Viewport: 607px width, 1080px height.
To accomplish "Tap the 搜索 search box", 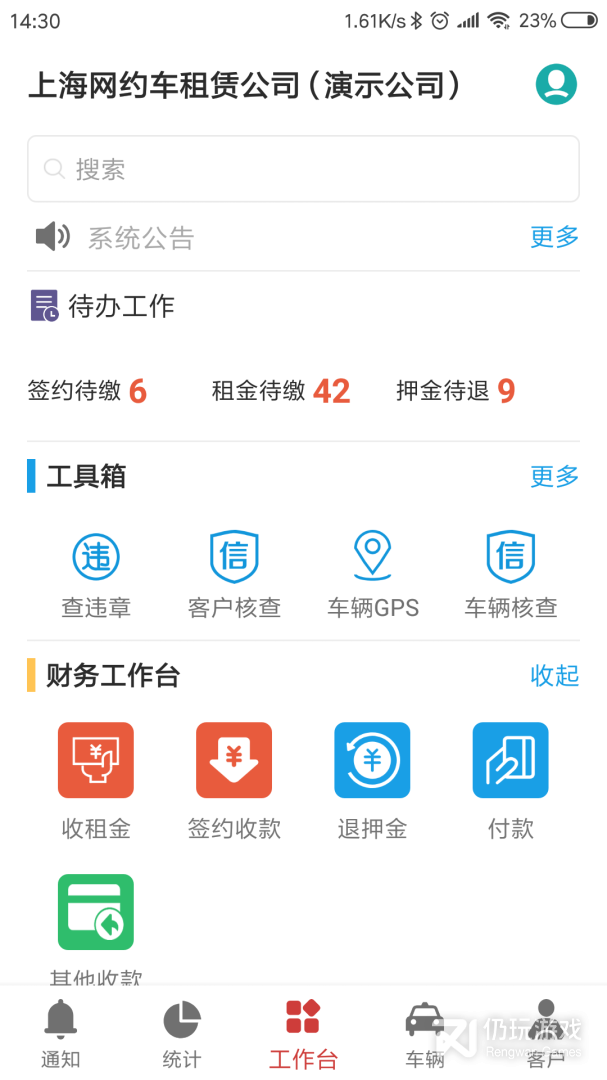I will (x=303, y=169).
